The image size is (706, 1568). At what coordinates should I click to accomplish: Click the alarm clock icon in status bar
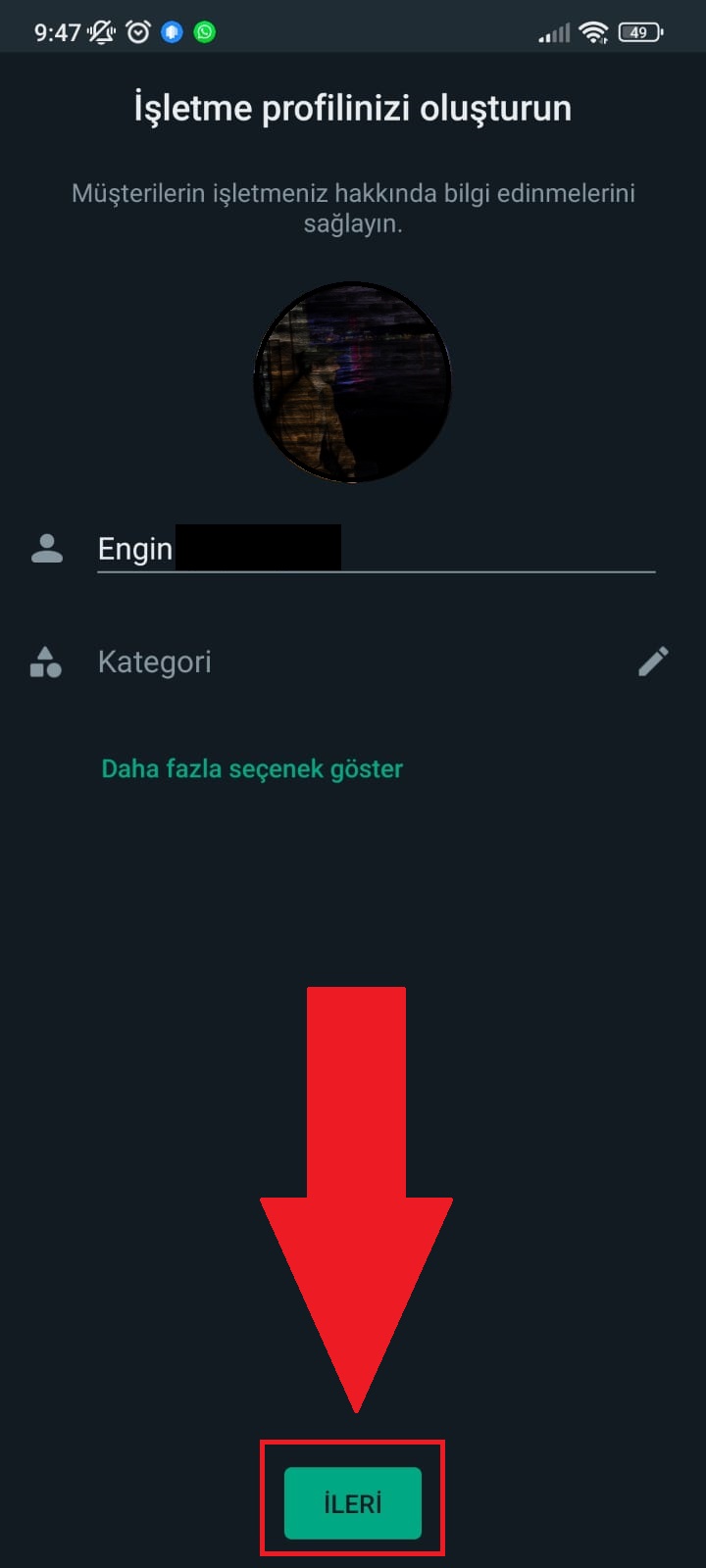point(137,30)
